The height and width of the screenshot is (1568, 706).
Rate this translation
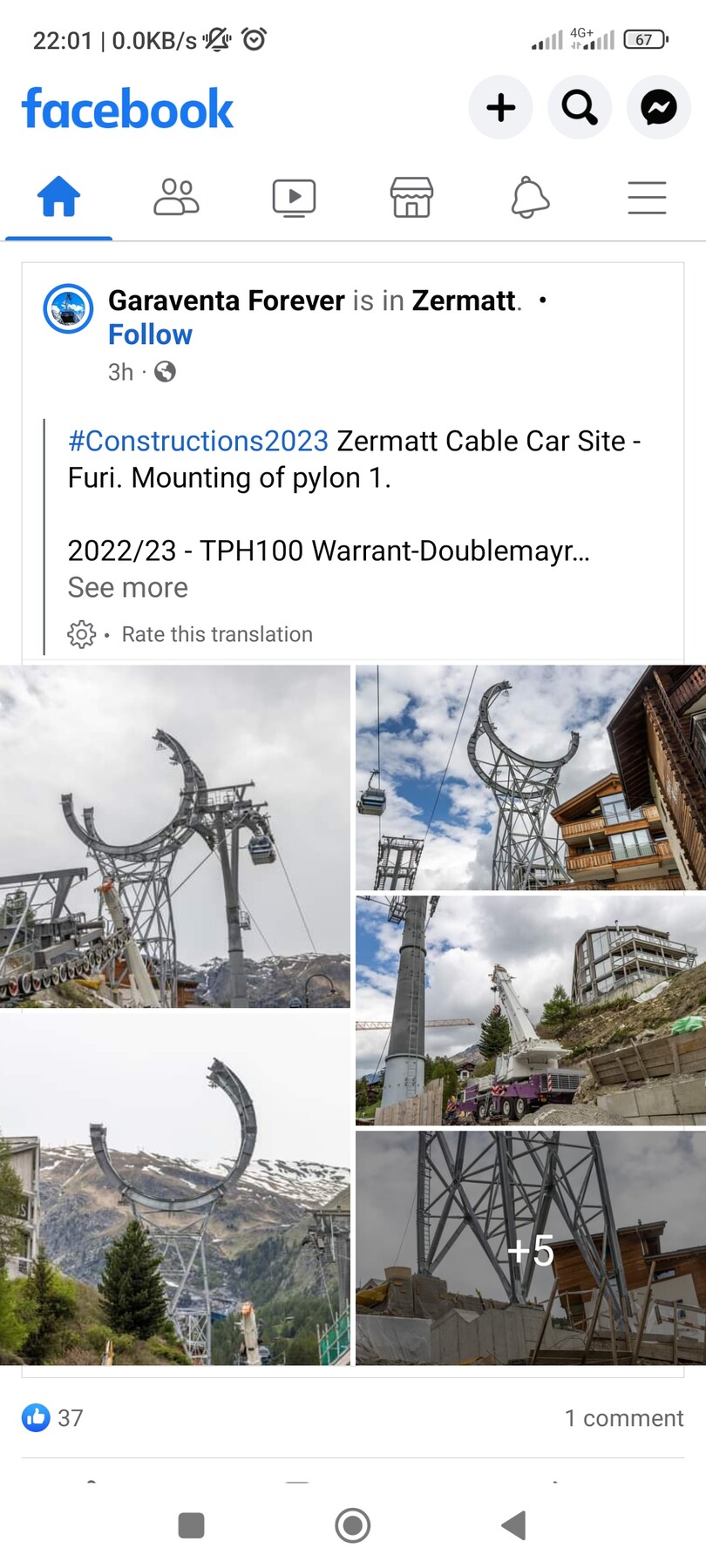point(217,634)
